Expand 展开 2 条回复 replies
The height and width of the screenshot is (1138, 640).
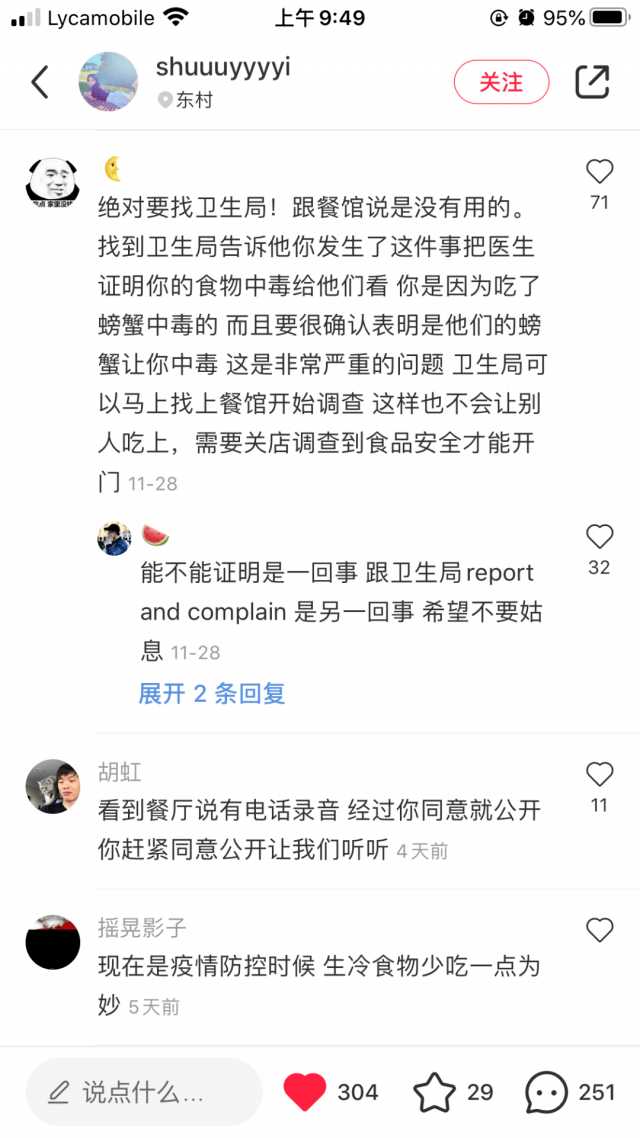point(212,693)
